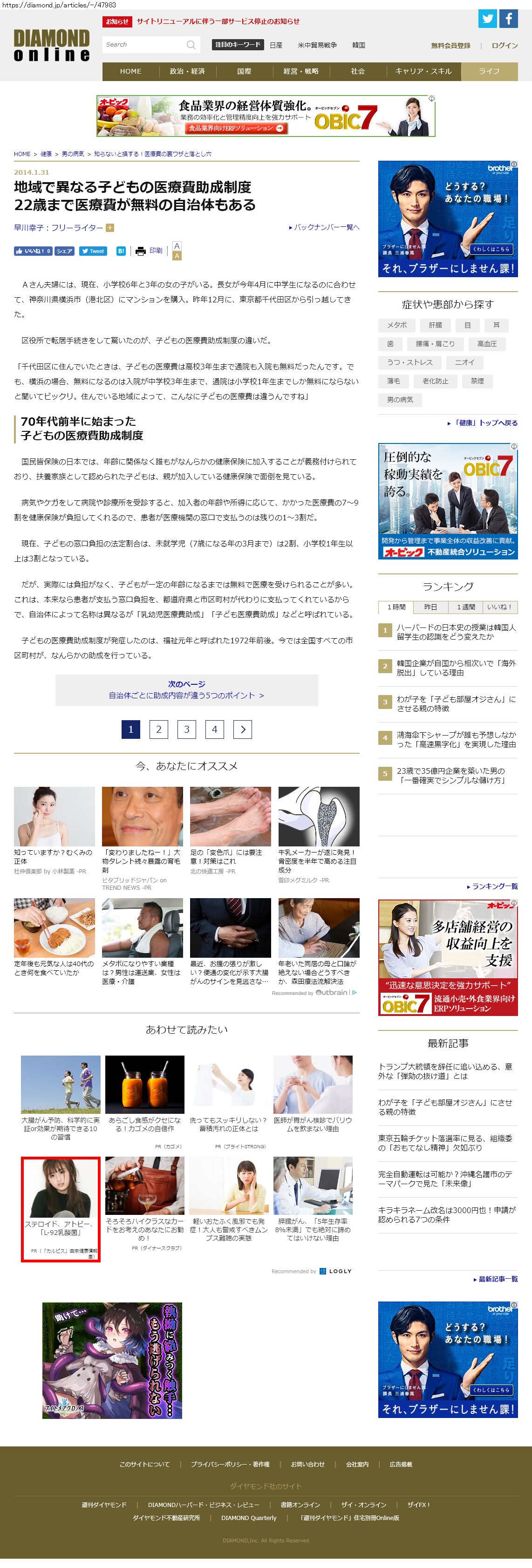
Task: Open the Facebook icon in header
Action: point(508,19)
